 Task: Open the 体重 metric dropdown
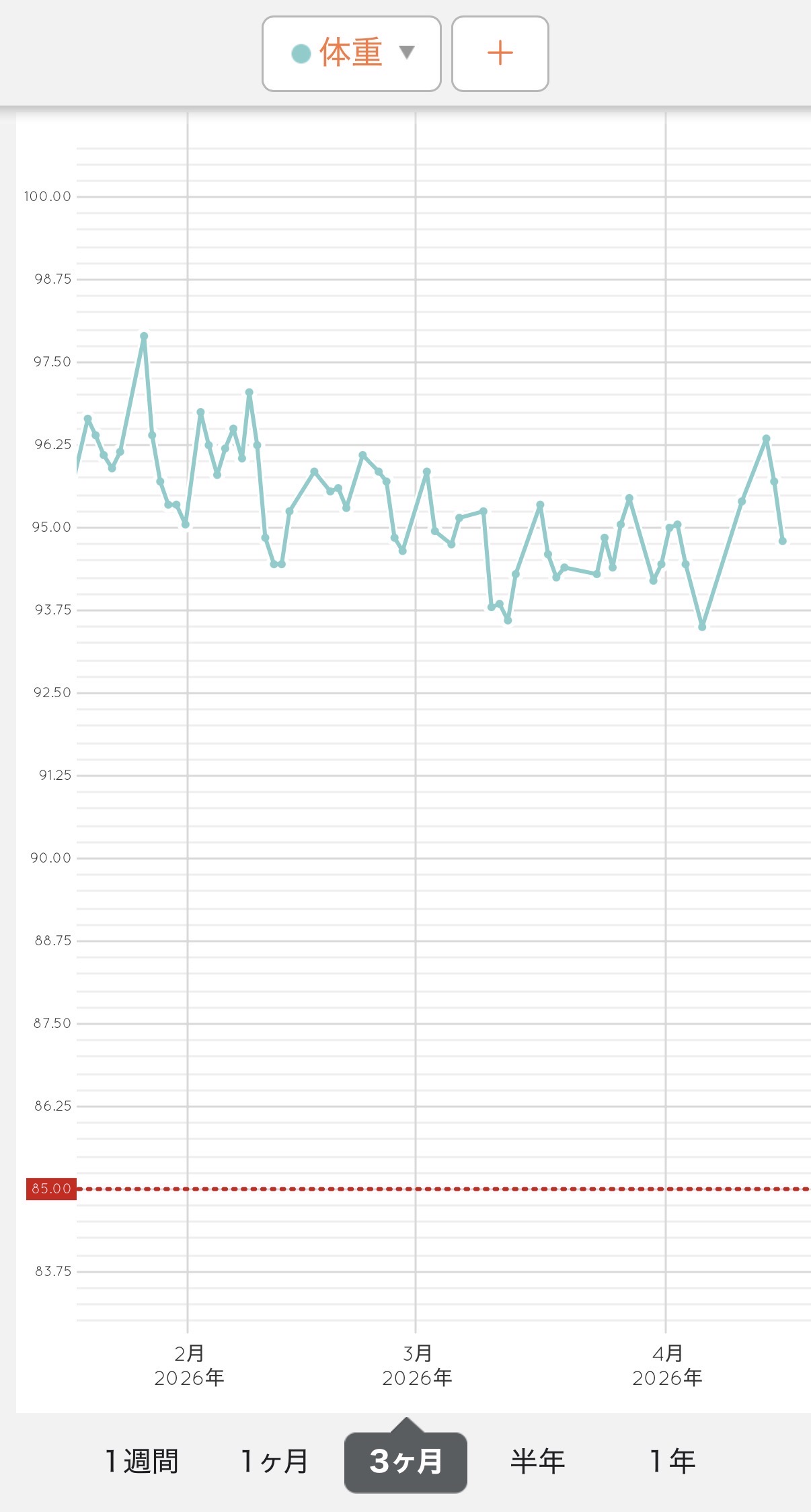(351, 54)
